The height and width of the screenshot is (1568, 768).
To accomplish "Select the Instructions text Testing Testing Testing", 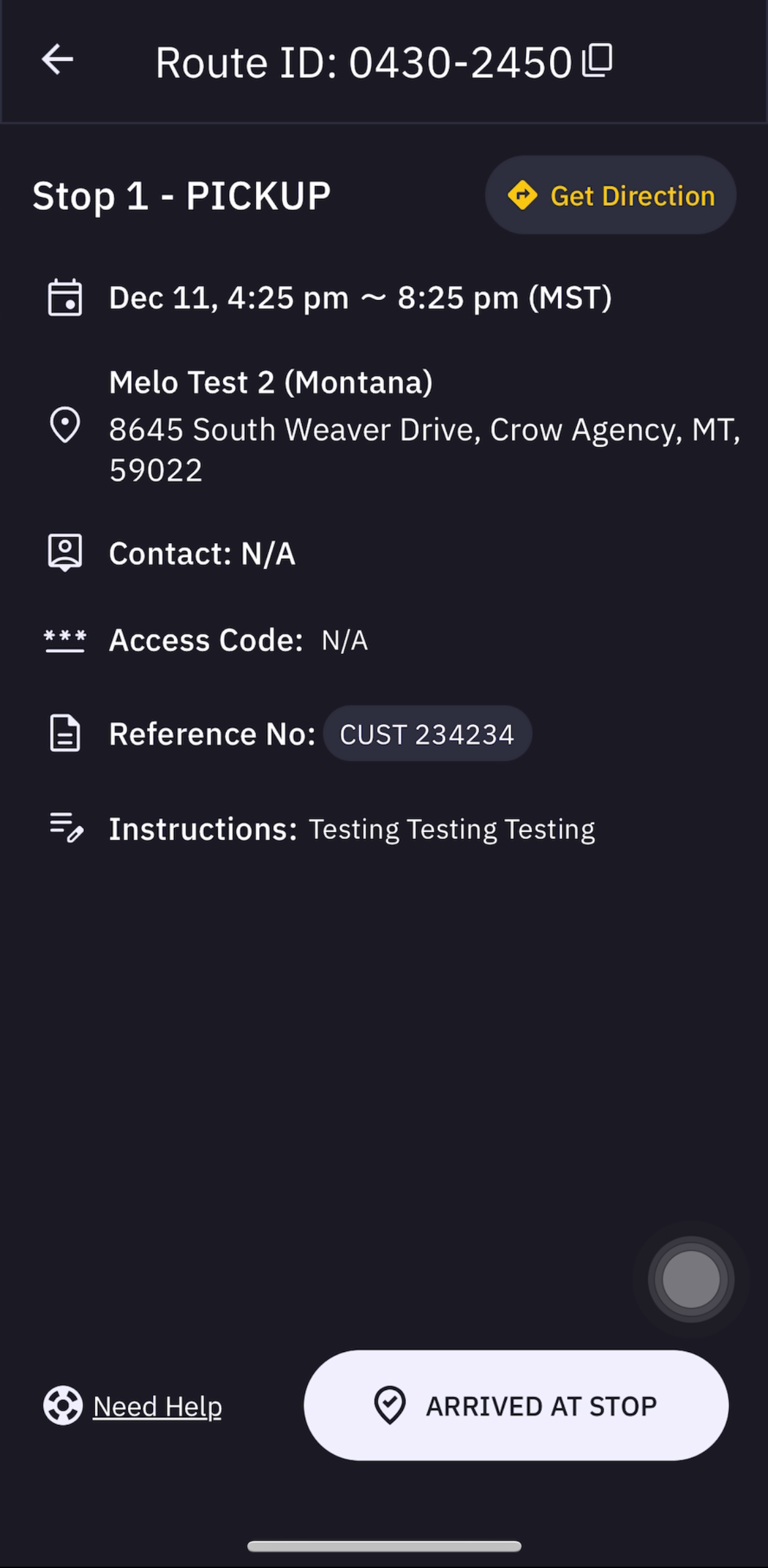I will 452,828.
